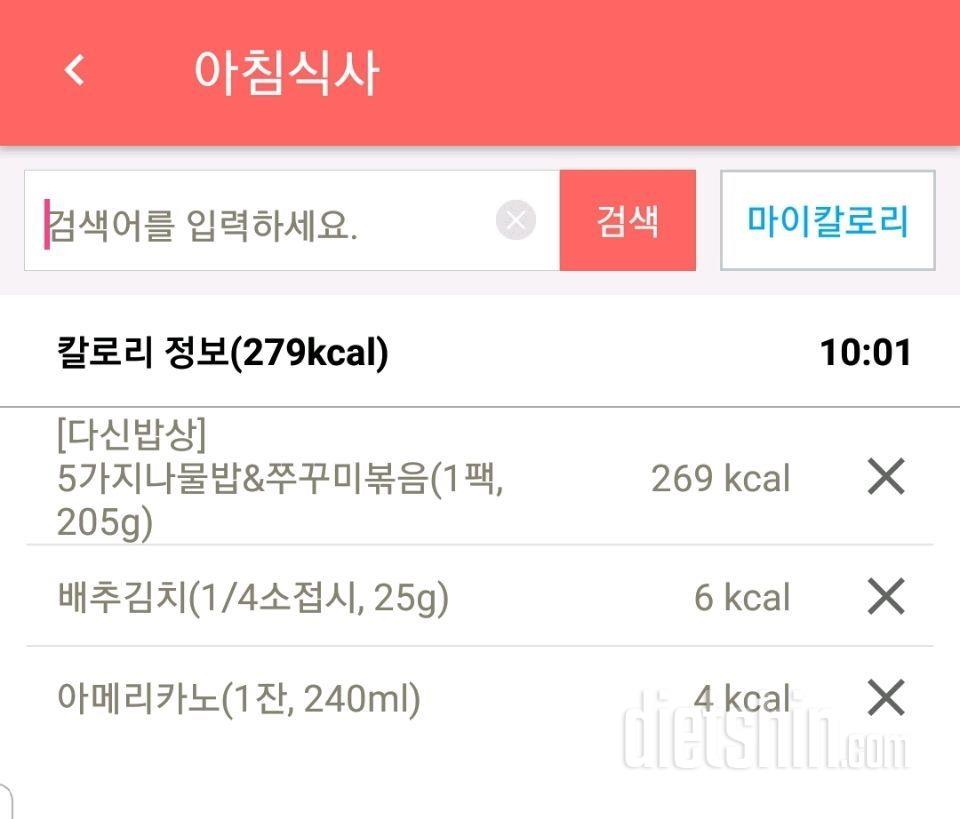Go back from the 아침식사 screen
Screen dimensions: 960x819
click(75, 71)
